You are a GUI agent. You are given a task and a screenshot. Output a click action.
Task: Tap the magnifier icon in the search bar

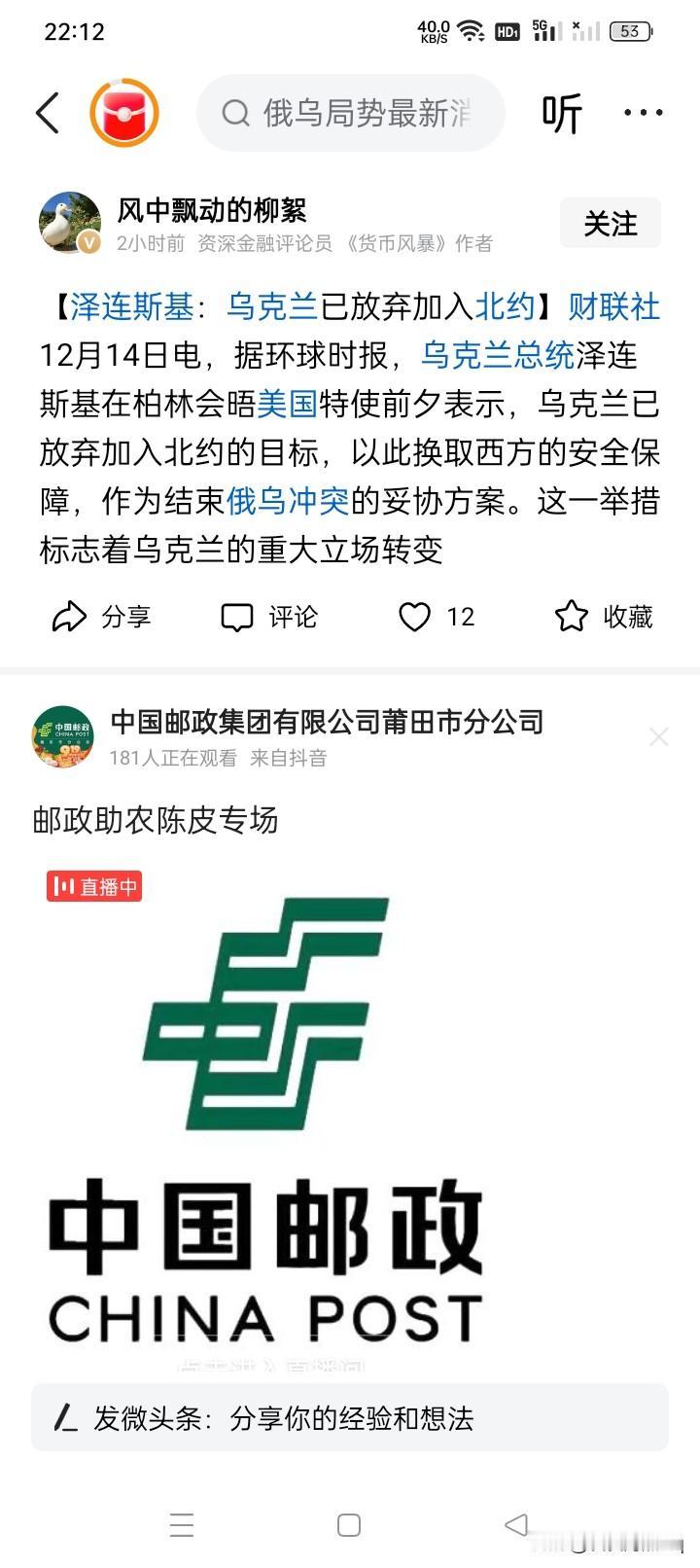coord(233,114)
